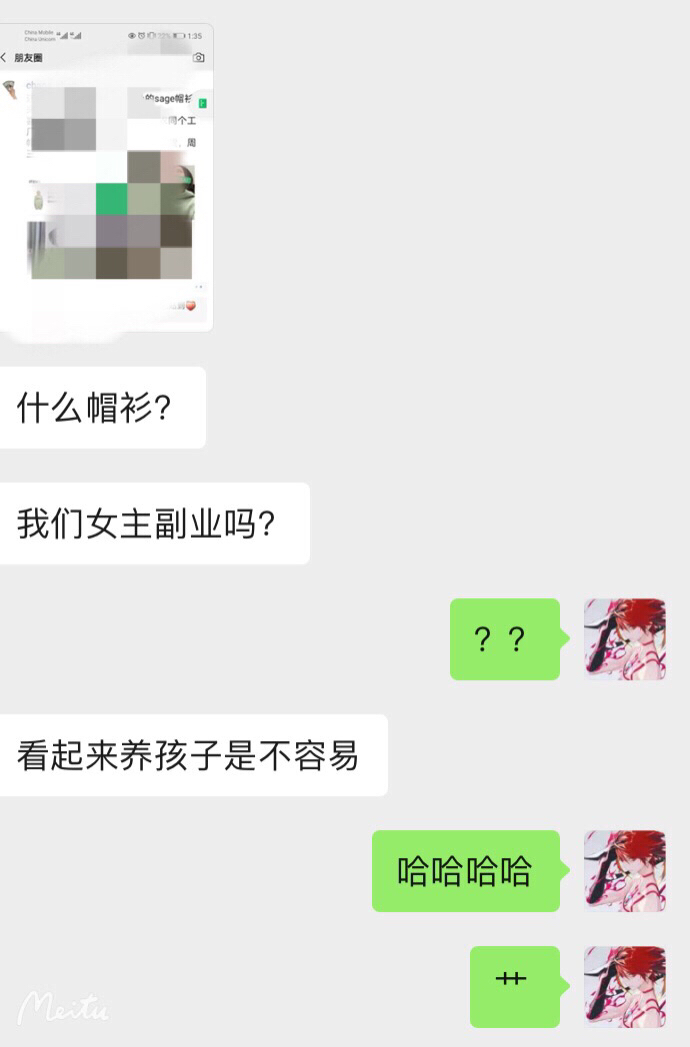Image resolution: width=690 pixels, height=1047 pixels.
Task: Open the shared Moments screenshot image
Action: click(x=106, y=178)
